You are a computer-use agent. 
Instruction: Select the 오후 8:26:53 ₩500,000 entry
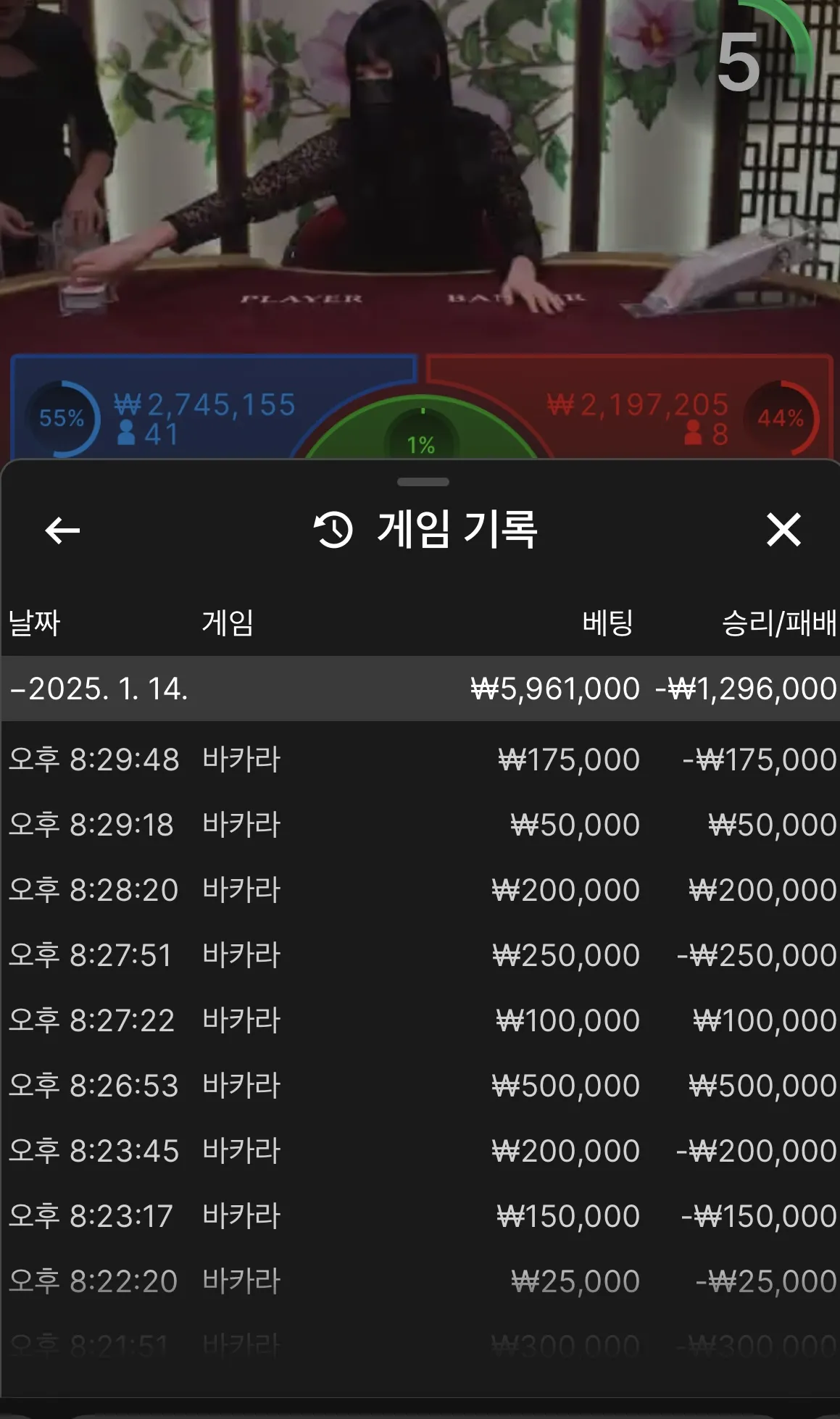(420, 1086)
